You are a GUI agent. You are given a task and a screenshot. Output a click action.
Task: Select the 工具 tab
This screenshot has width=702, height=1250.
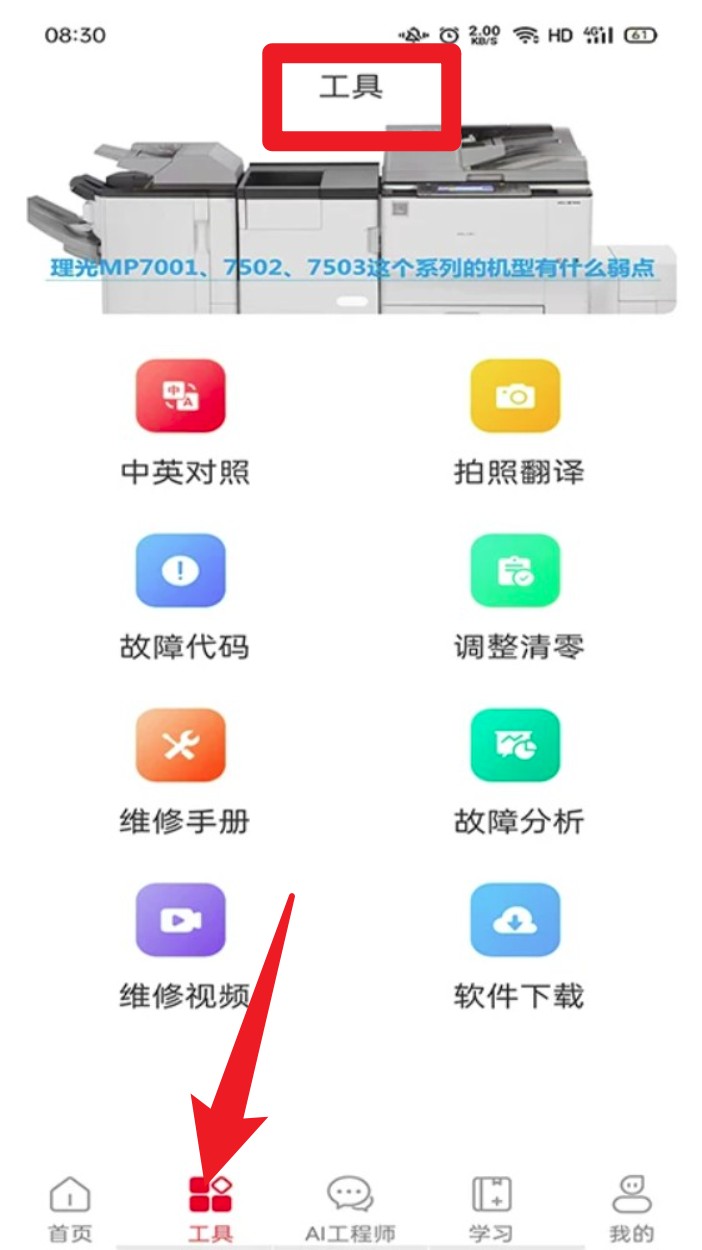[210, 1207]
